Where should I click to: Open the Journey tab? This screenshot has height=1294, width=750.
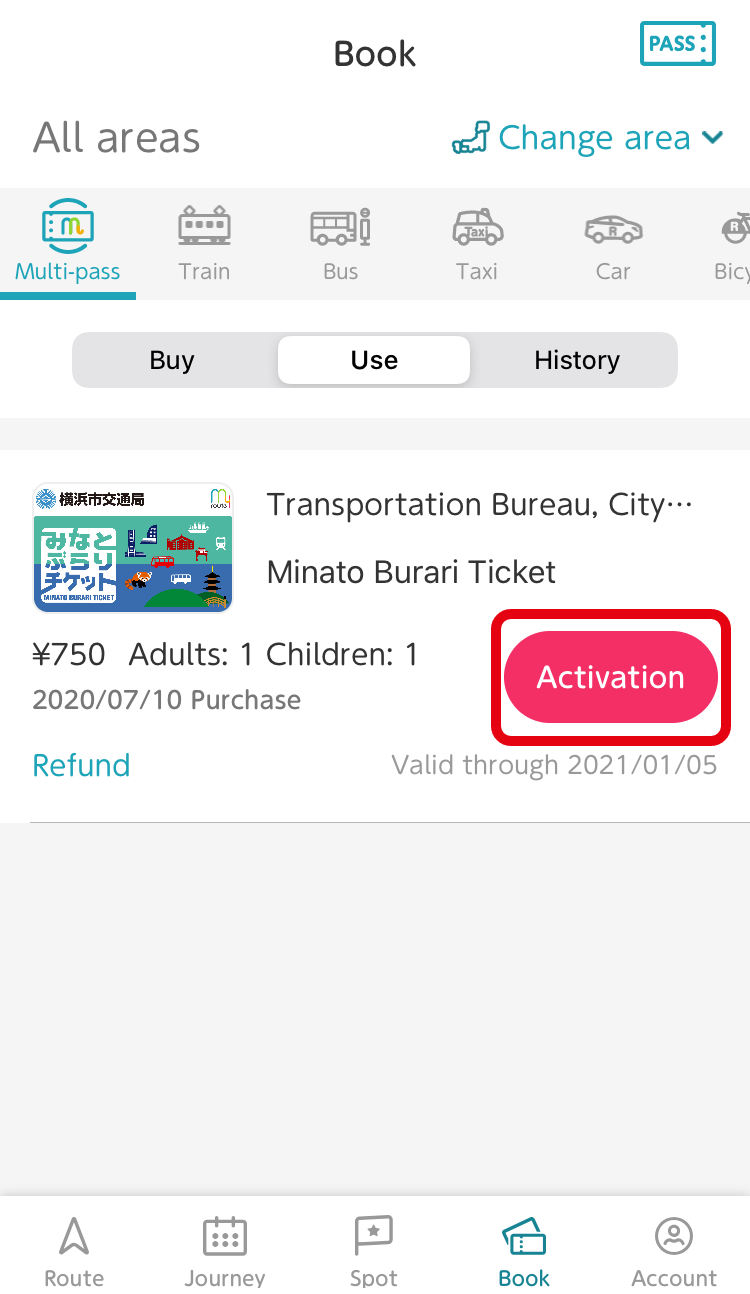[x=225, y=1250]
